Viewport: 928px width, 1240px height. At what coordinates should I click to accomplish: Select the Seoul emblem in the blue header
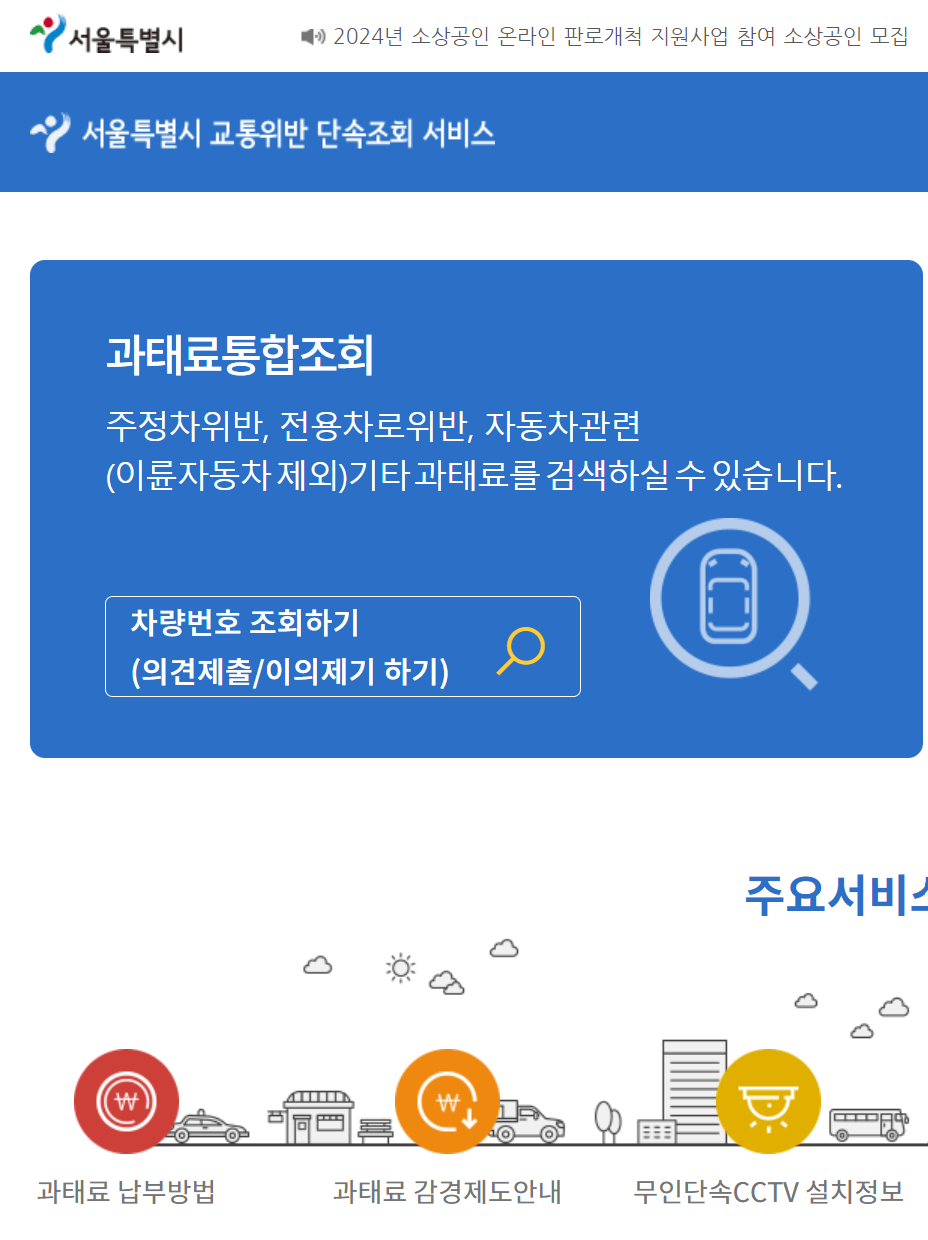tap(48, 129)
